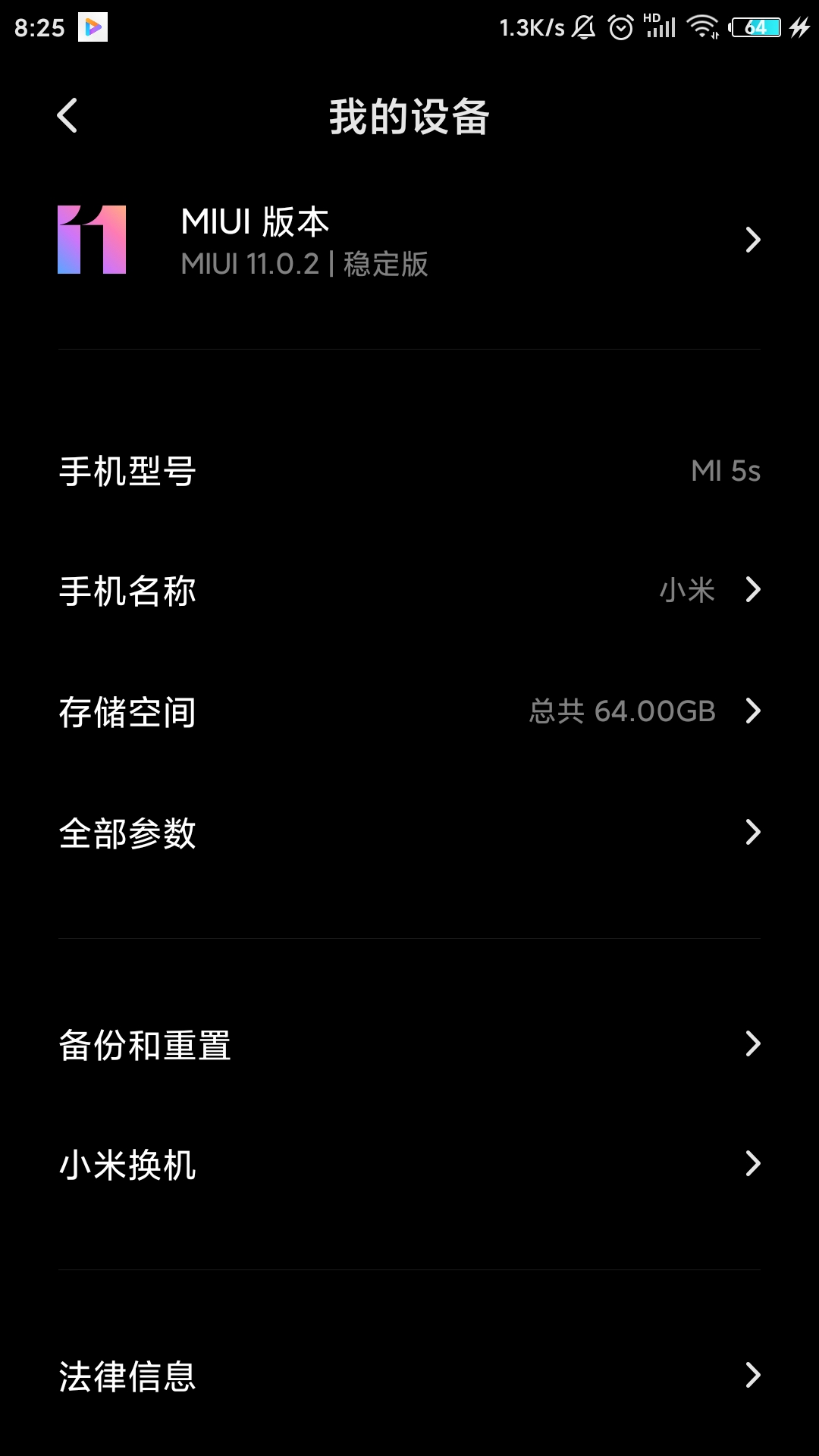This screenshot has height=1456, width=819.
Task: Open 存储空间 details
Action: [409, 711]
